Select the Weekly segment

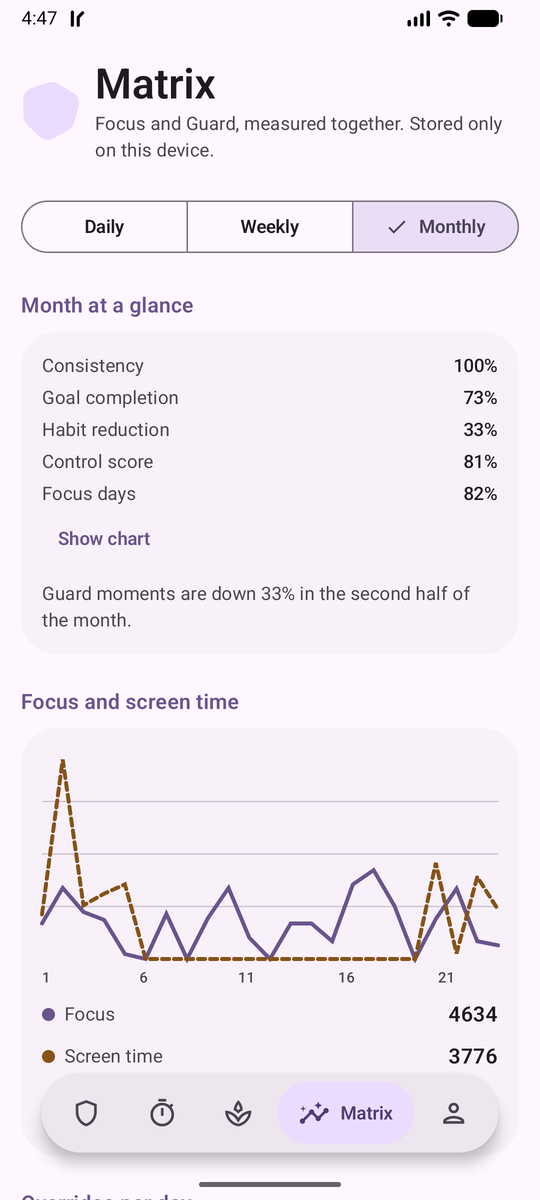270,227
